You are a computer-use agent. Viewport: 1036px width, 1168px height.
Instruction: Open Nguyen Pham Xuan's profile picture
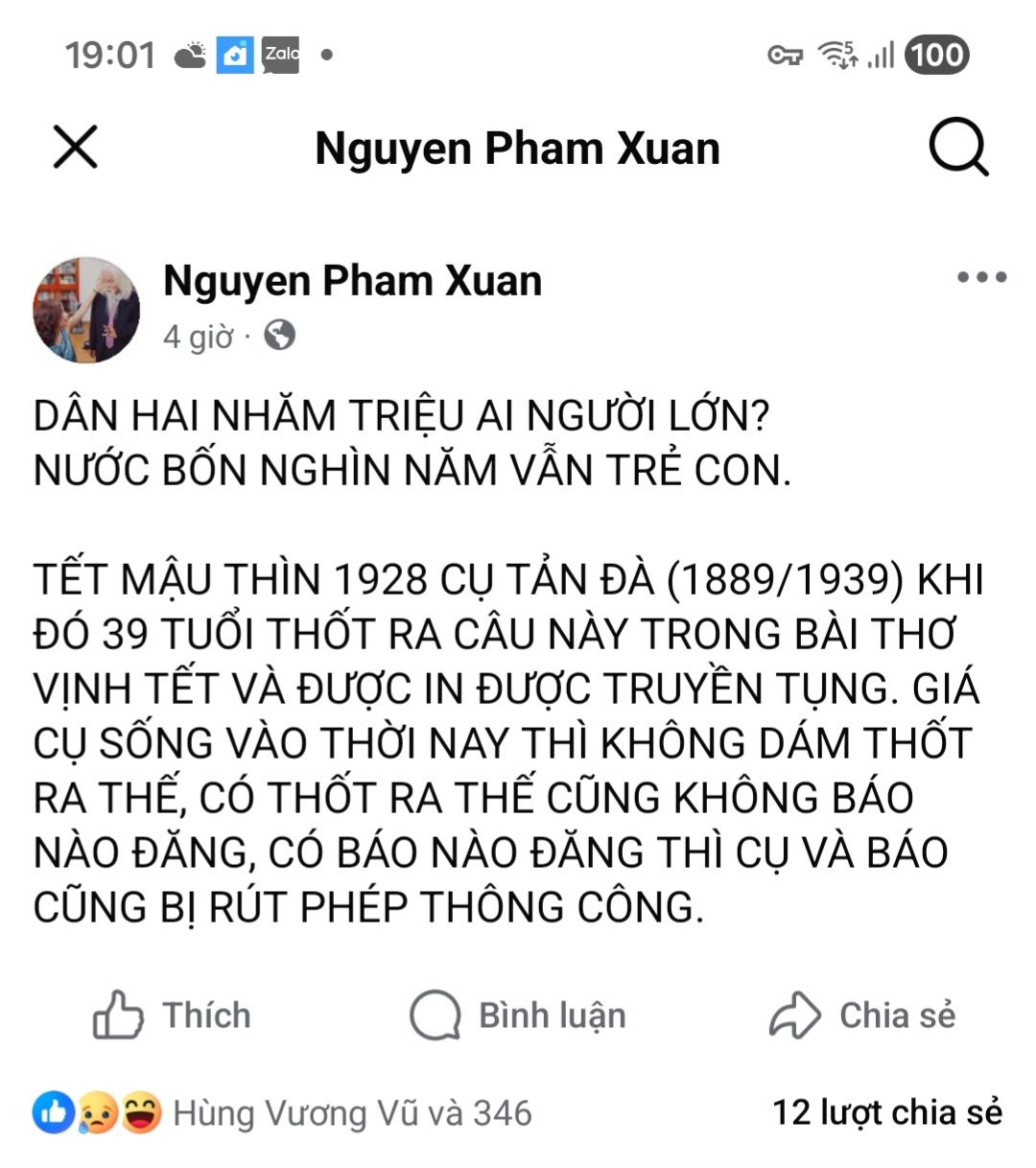[x=86, y=310]
